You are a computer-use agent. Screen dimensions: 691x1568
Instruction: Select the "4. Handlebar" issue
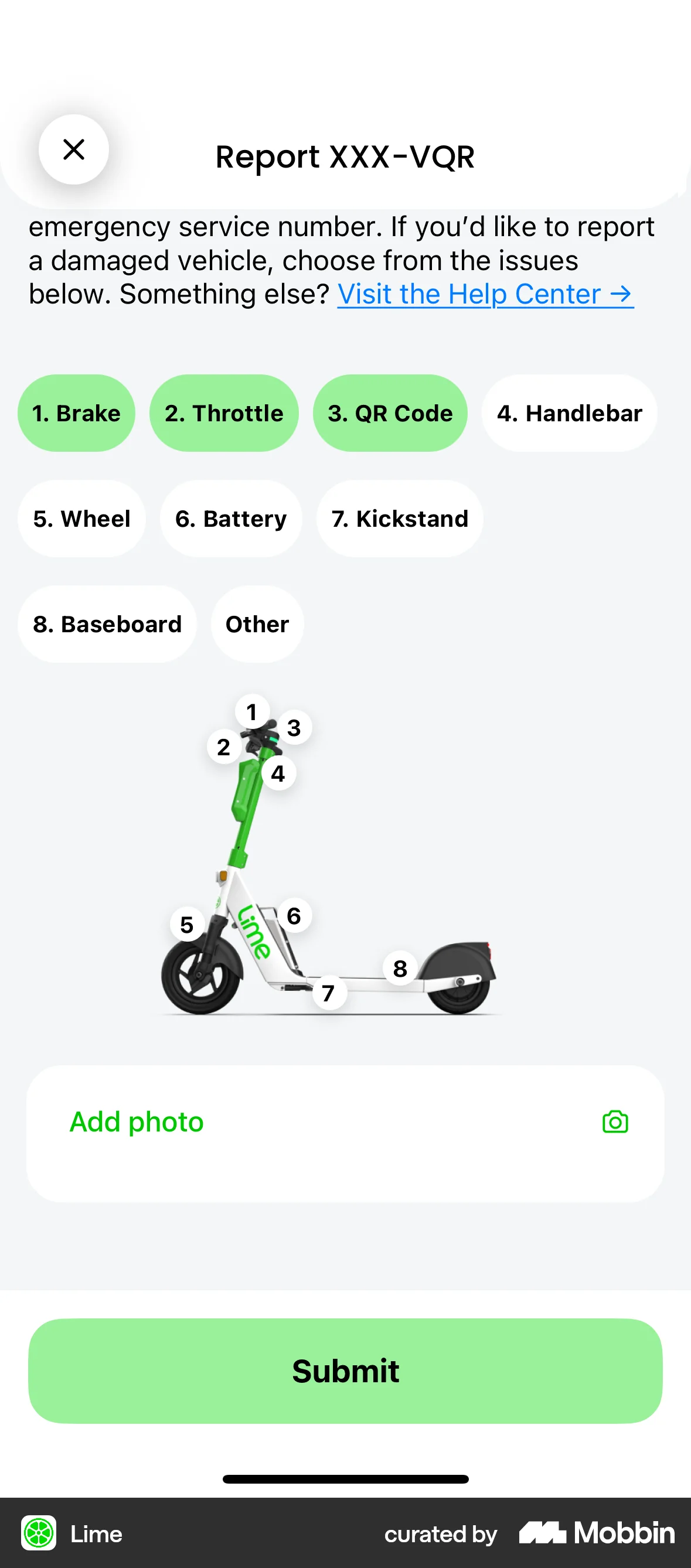569,413
